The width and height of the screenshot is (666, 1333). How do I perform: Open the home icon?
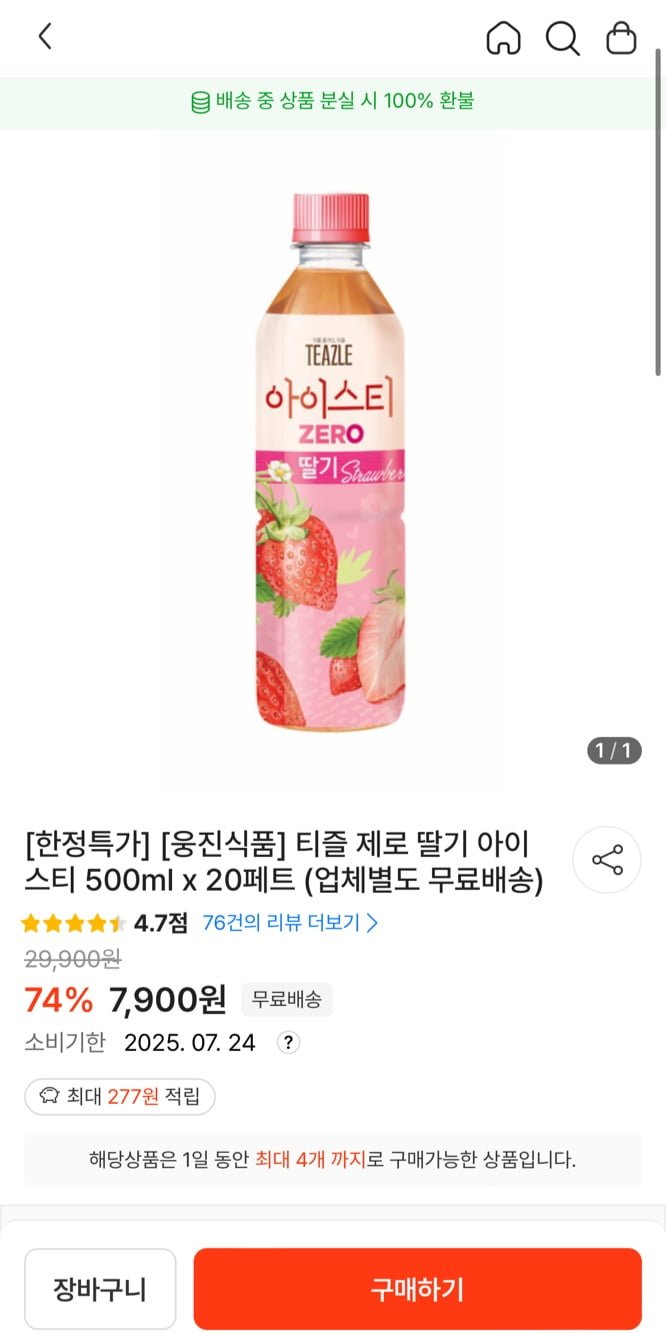[x=503, y=38]
